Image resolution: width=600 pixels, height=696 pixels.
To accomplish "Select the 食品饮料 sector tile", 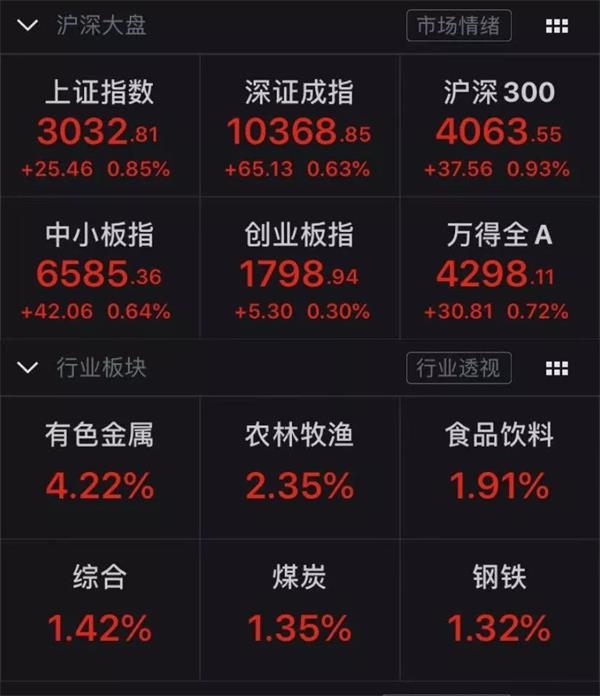I will [499, 466].
